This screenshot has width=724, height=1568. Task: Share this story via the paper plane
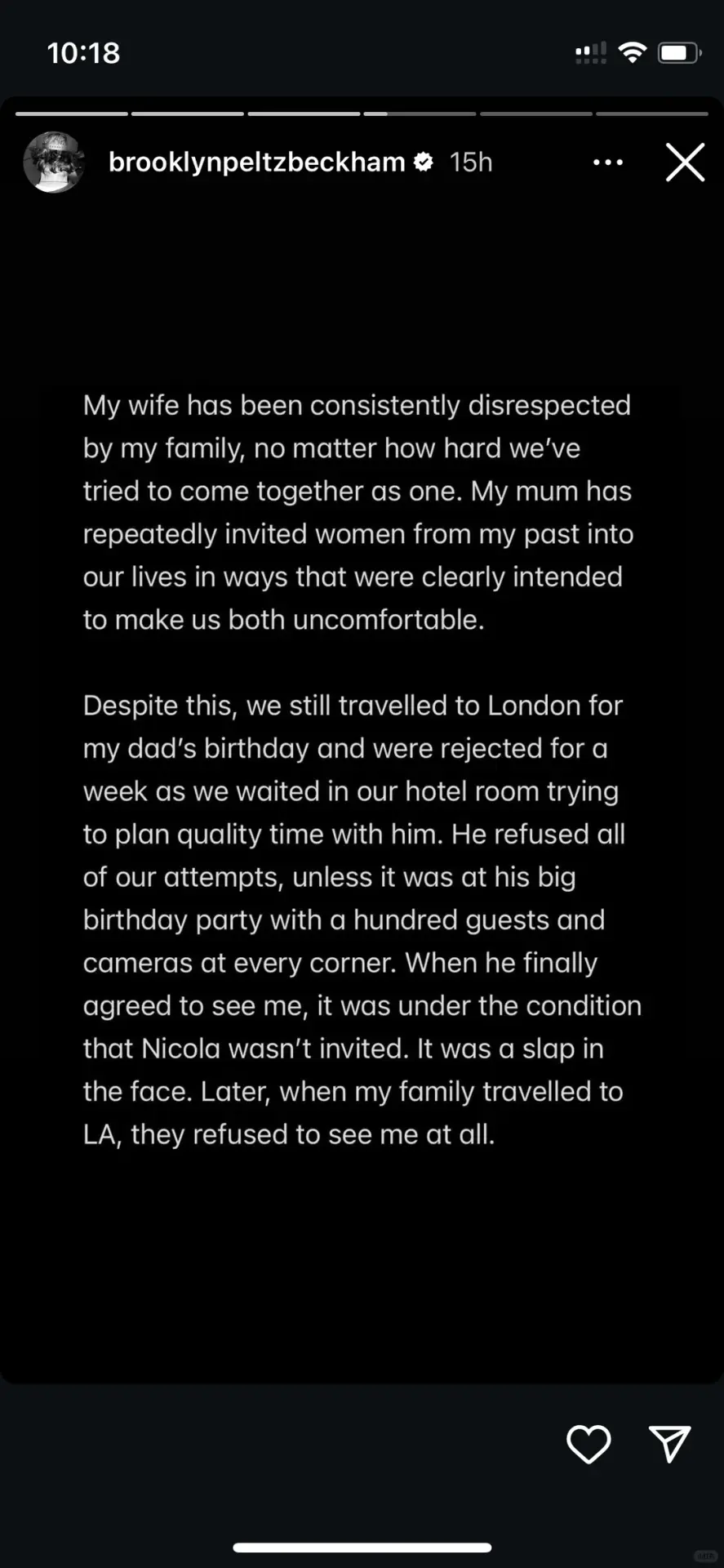(669, 1444)
